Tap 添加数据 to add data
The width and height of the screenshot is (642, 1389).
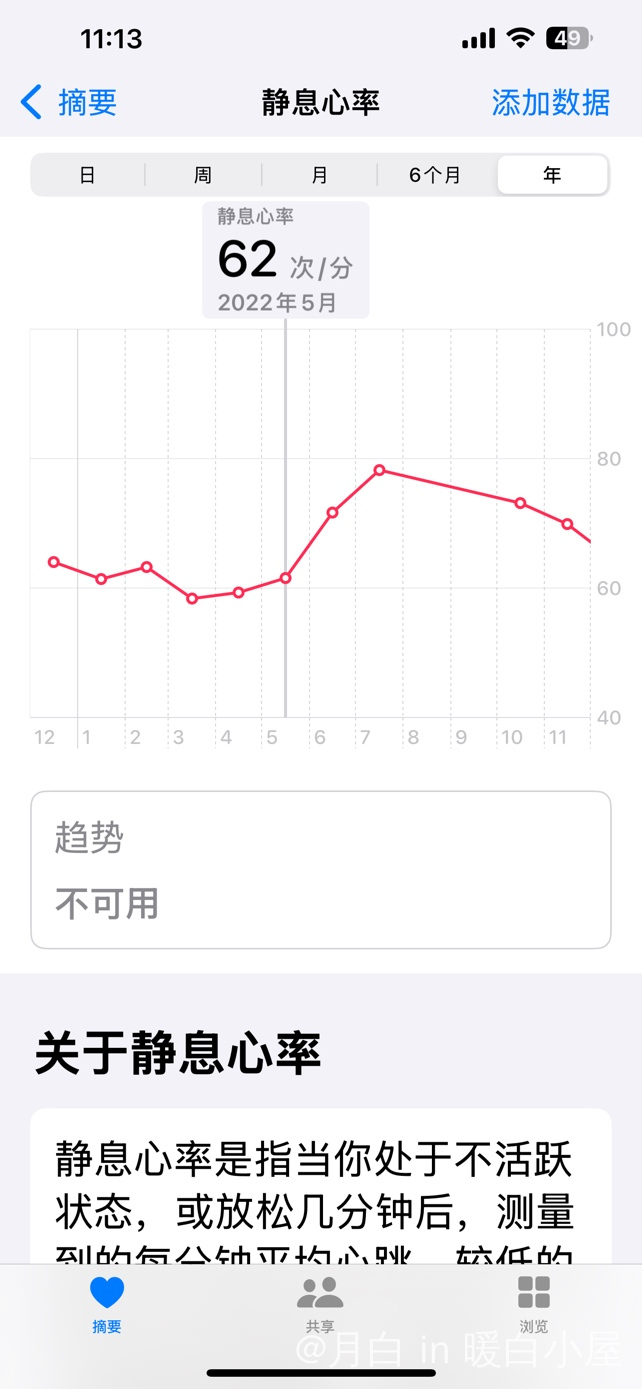click(x=551, y=102)
